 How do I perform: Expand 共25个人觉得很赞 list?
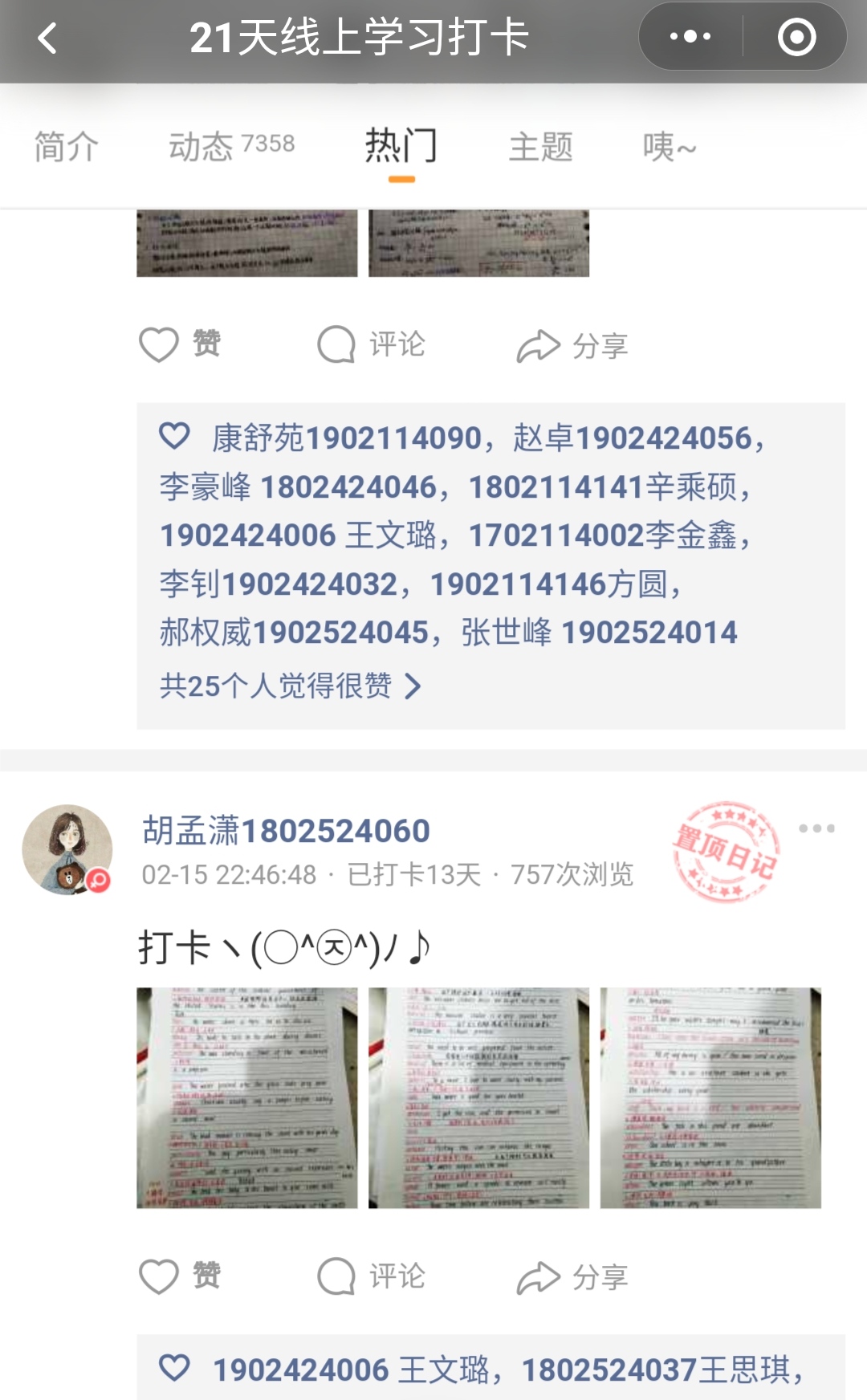[x=290, y=686]
